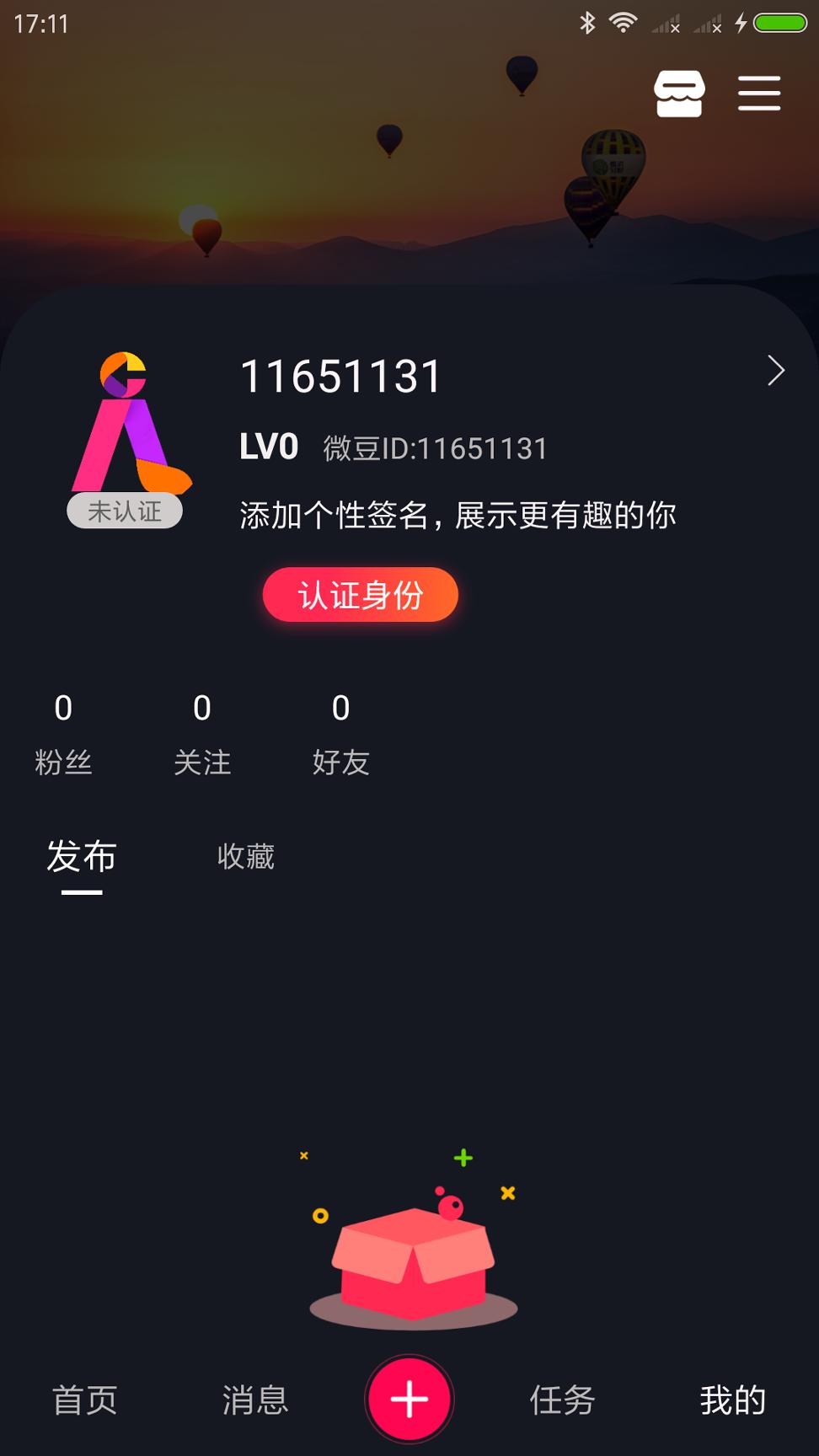This screenshot has height=1456, width=819.
Task: Switch to the 收藏 favorites tab
Action: 247,857
